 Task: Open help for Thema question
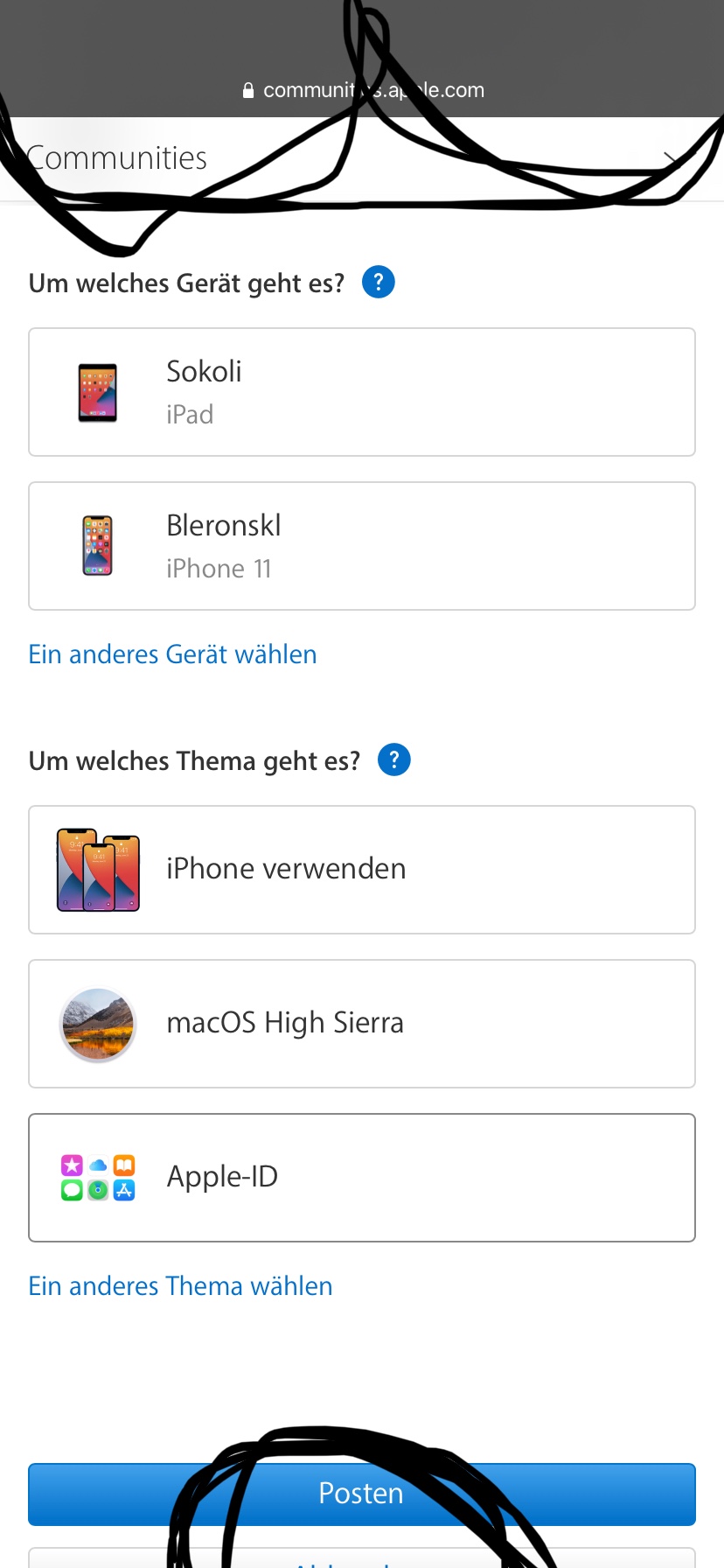tap(393, 759)
